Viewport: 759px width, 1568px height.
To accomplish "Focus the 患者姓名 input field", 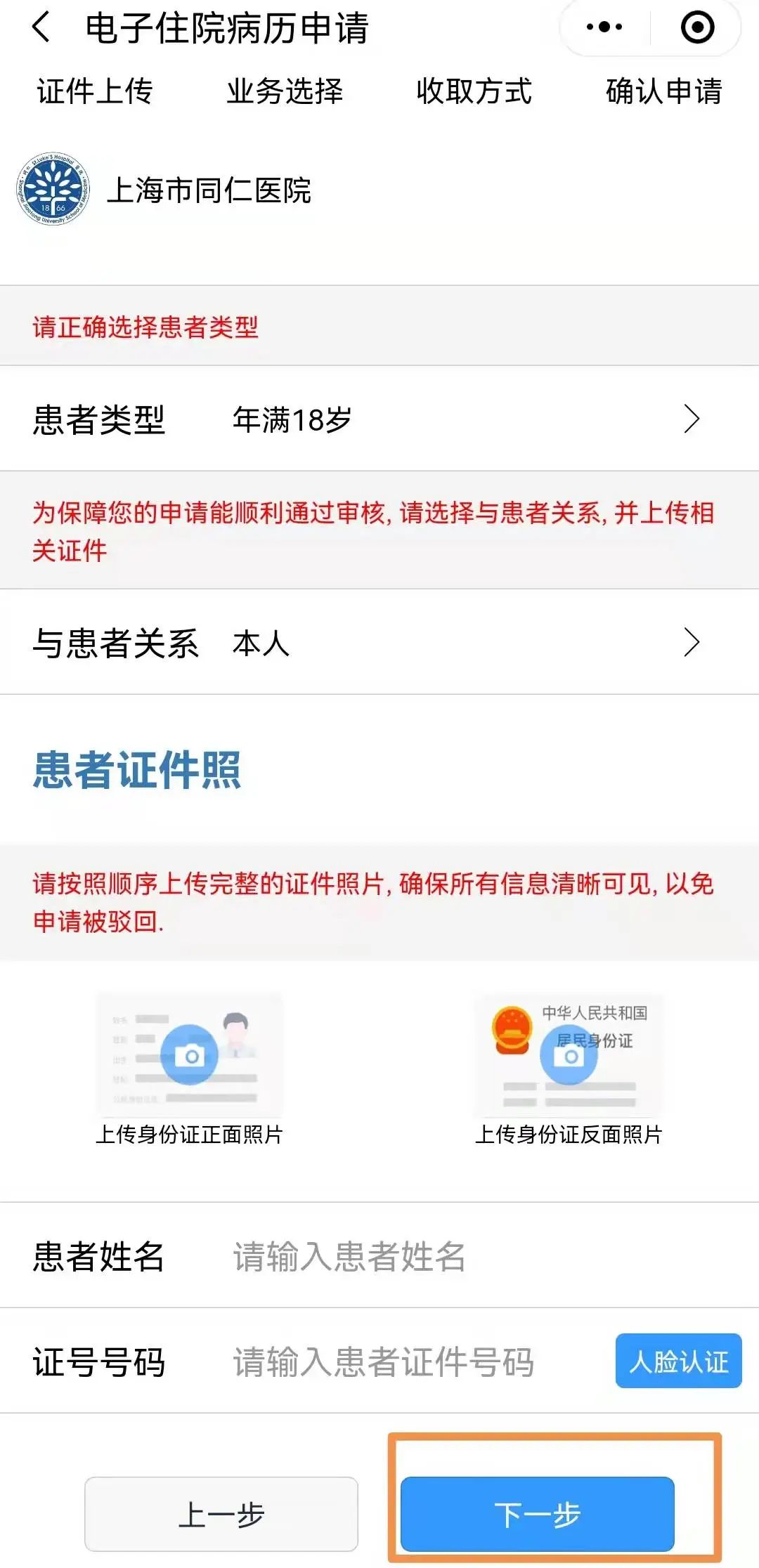I will 422,1257.
